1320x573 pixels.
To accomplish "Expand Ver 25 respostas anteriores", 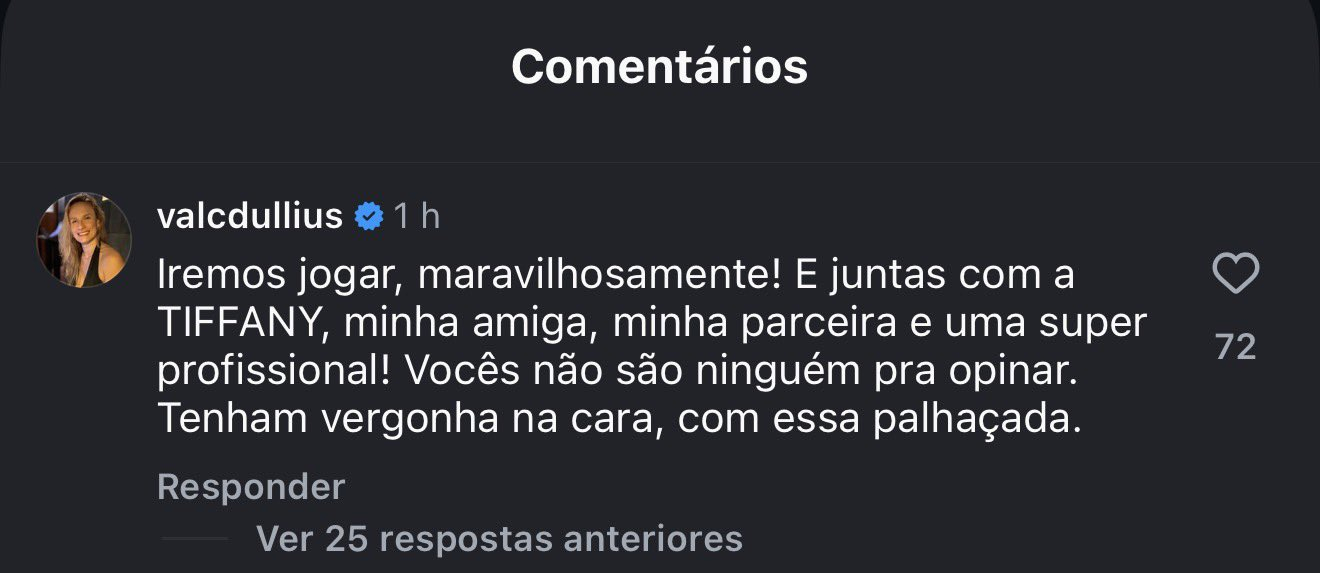I will [x=499, y=538].
